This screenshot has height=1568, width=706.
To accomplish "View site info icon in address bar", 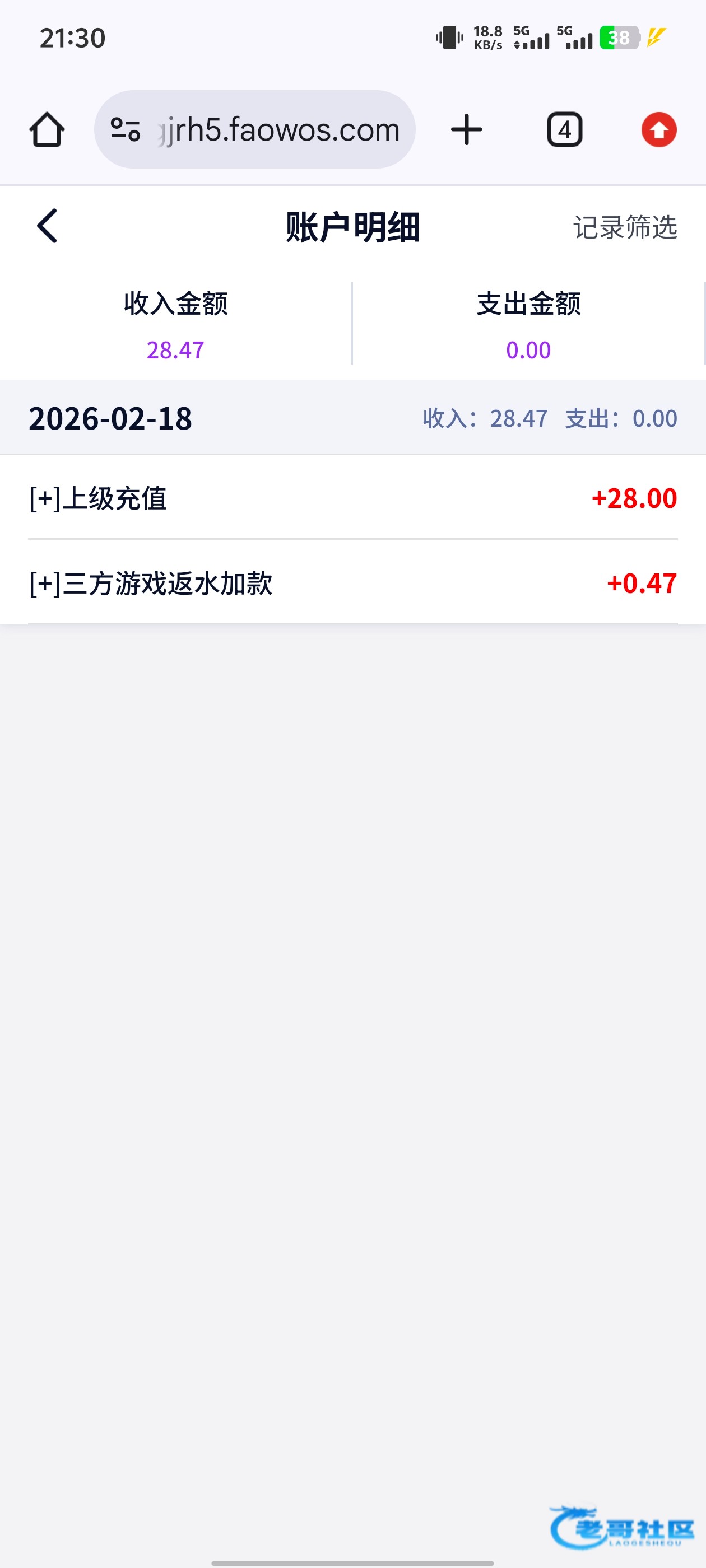I will pyautogui.click(x=126, y=130).
